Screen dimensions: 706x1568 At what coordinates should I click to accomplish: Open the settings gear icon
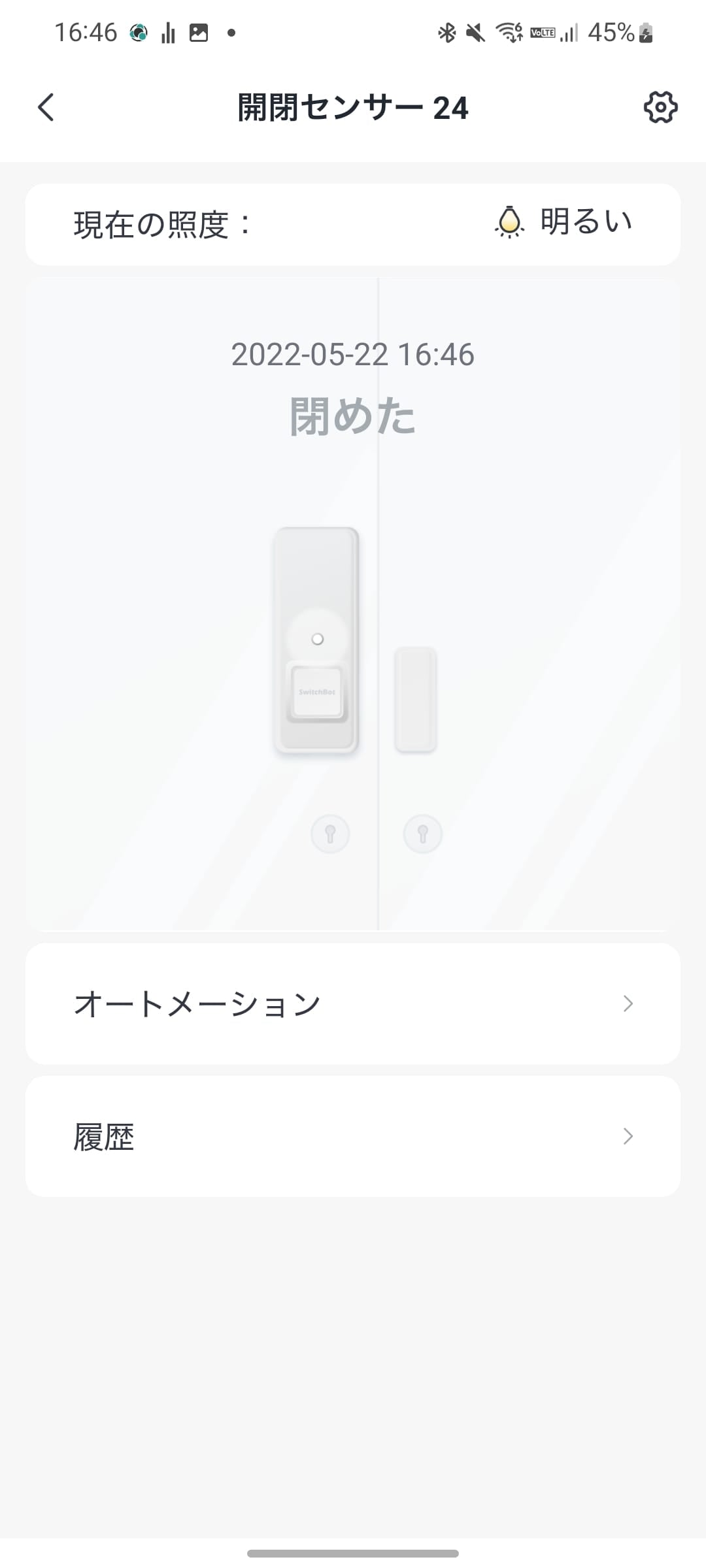point(660,108)
